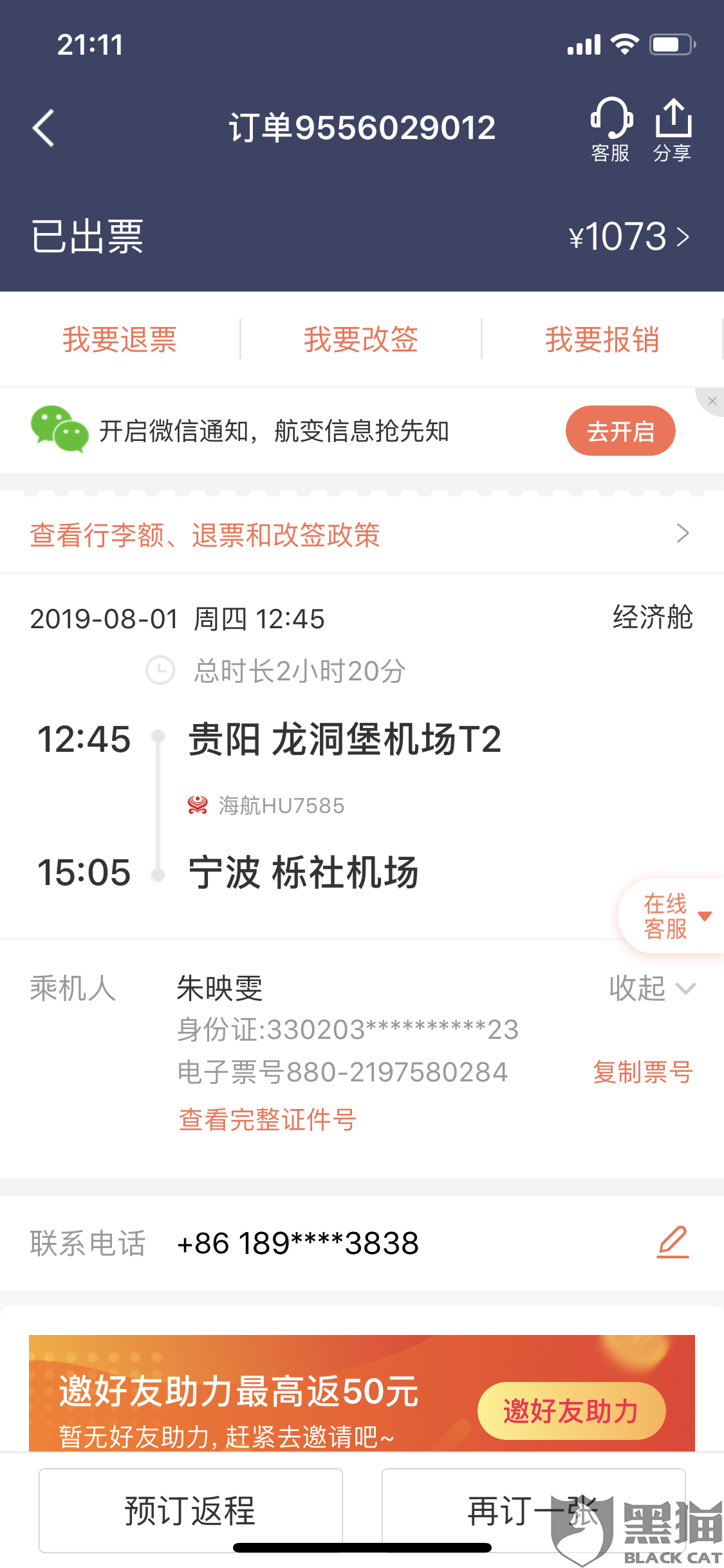Open price details for ¥1073

(629, 237)
